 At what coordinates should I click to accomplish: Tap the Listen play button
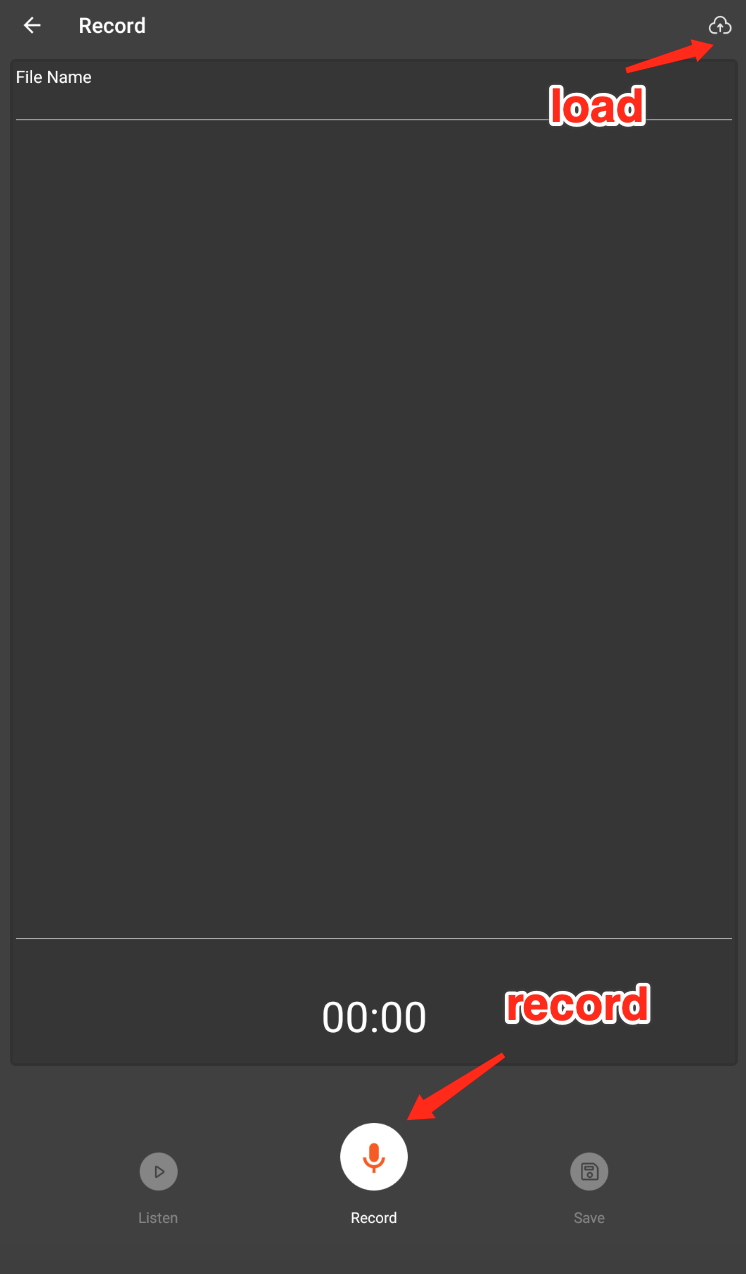click(x=158, y=1171)
